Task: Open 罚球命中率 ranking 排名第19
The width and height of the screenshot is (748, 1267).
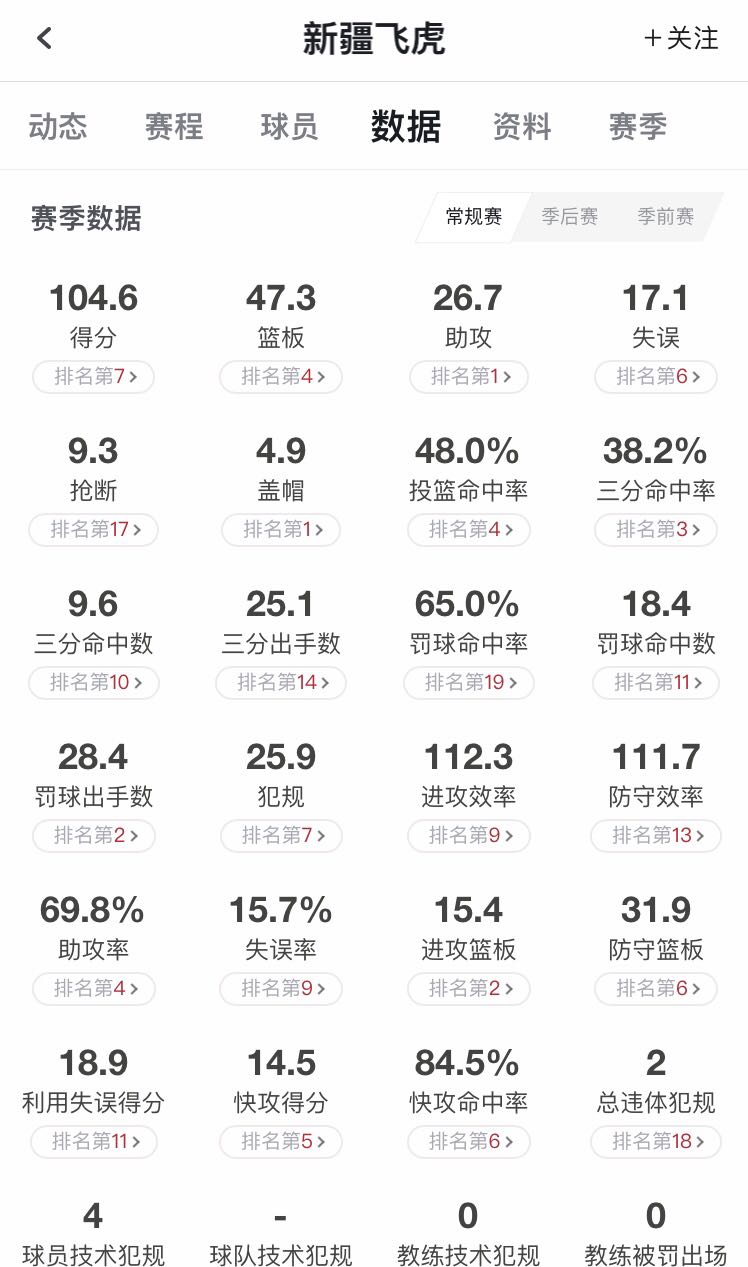Action: [x=469, y=683]
